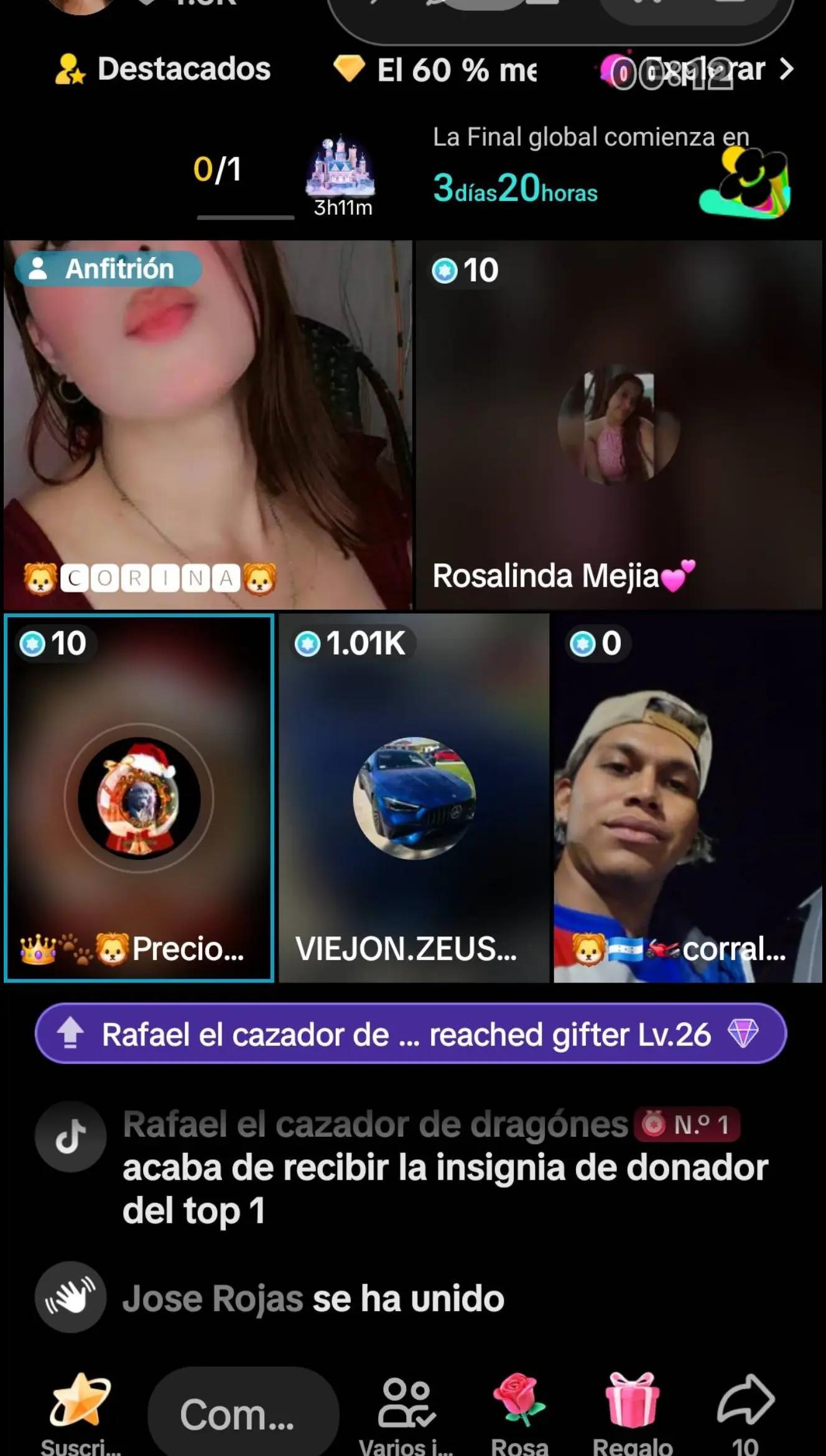Screen dimensions: 826x1456
Task: Select Rosalinda Mejia's guest tile
Action: [x=618, y=424]
